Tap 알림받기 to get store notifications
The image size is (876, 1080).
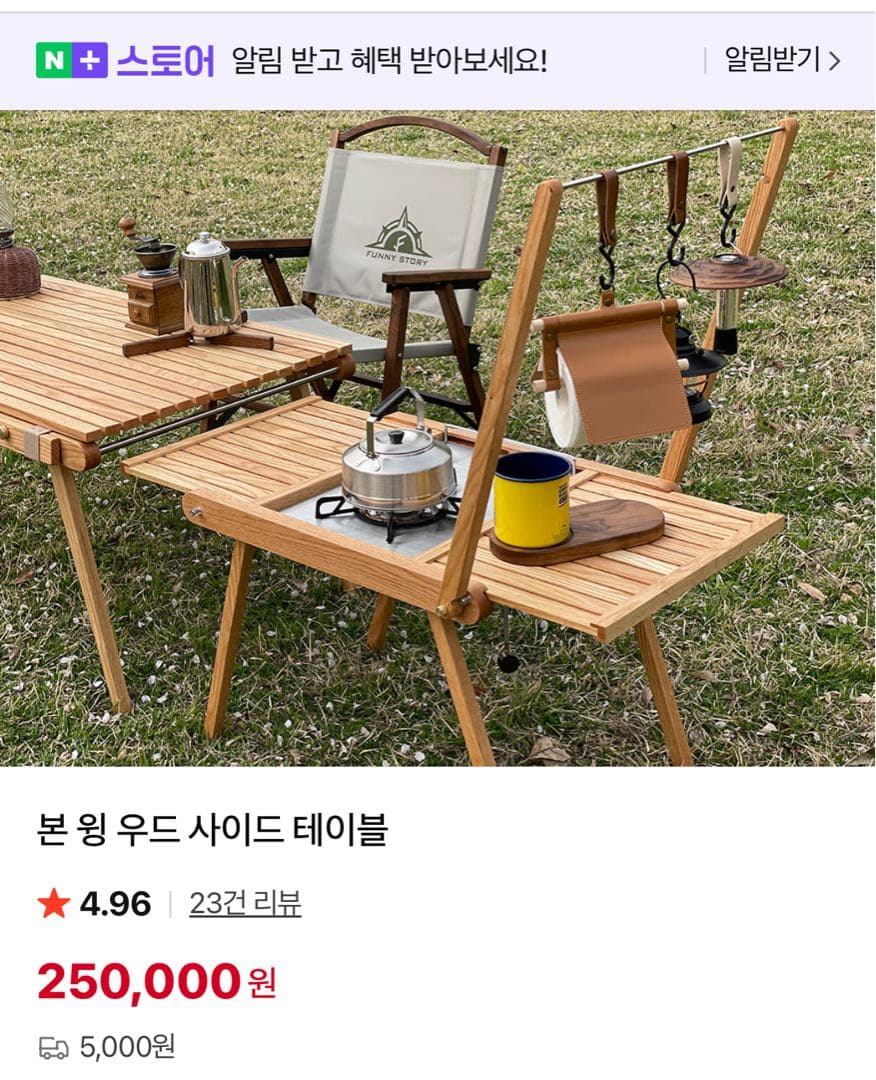(x=781, y=61)
